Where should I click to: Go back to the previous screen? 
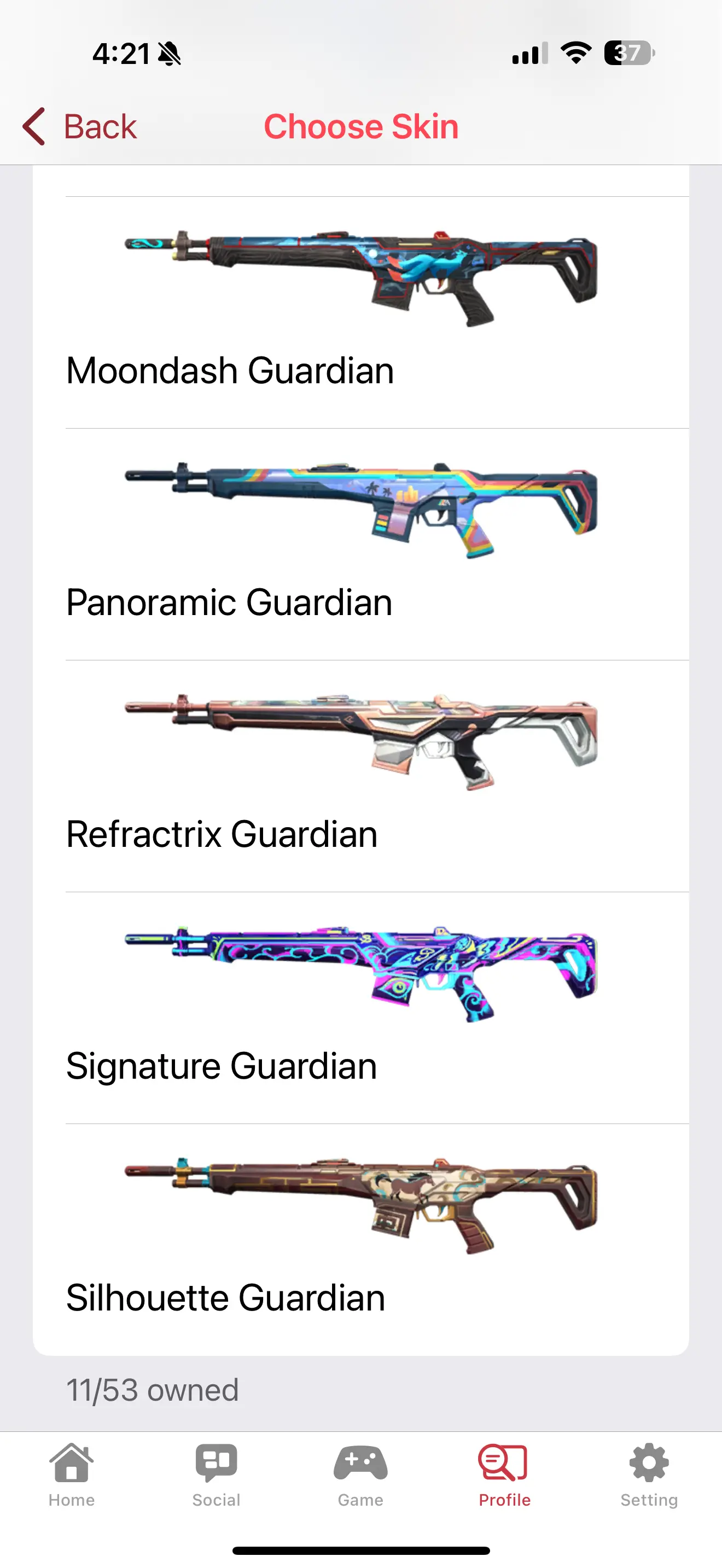pos(79,127)
